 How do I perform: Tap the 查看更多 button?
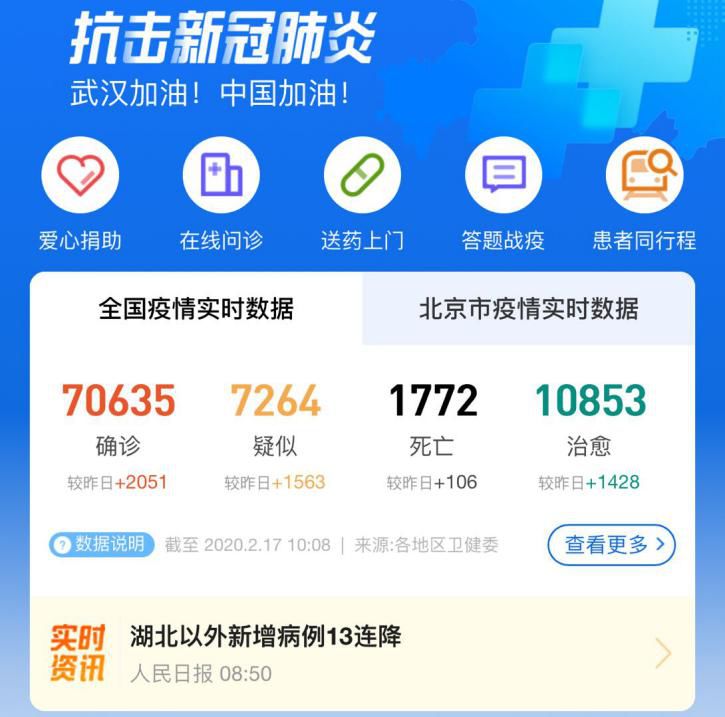(x=611, y=545)
